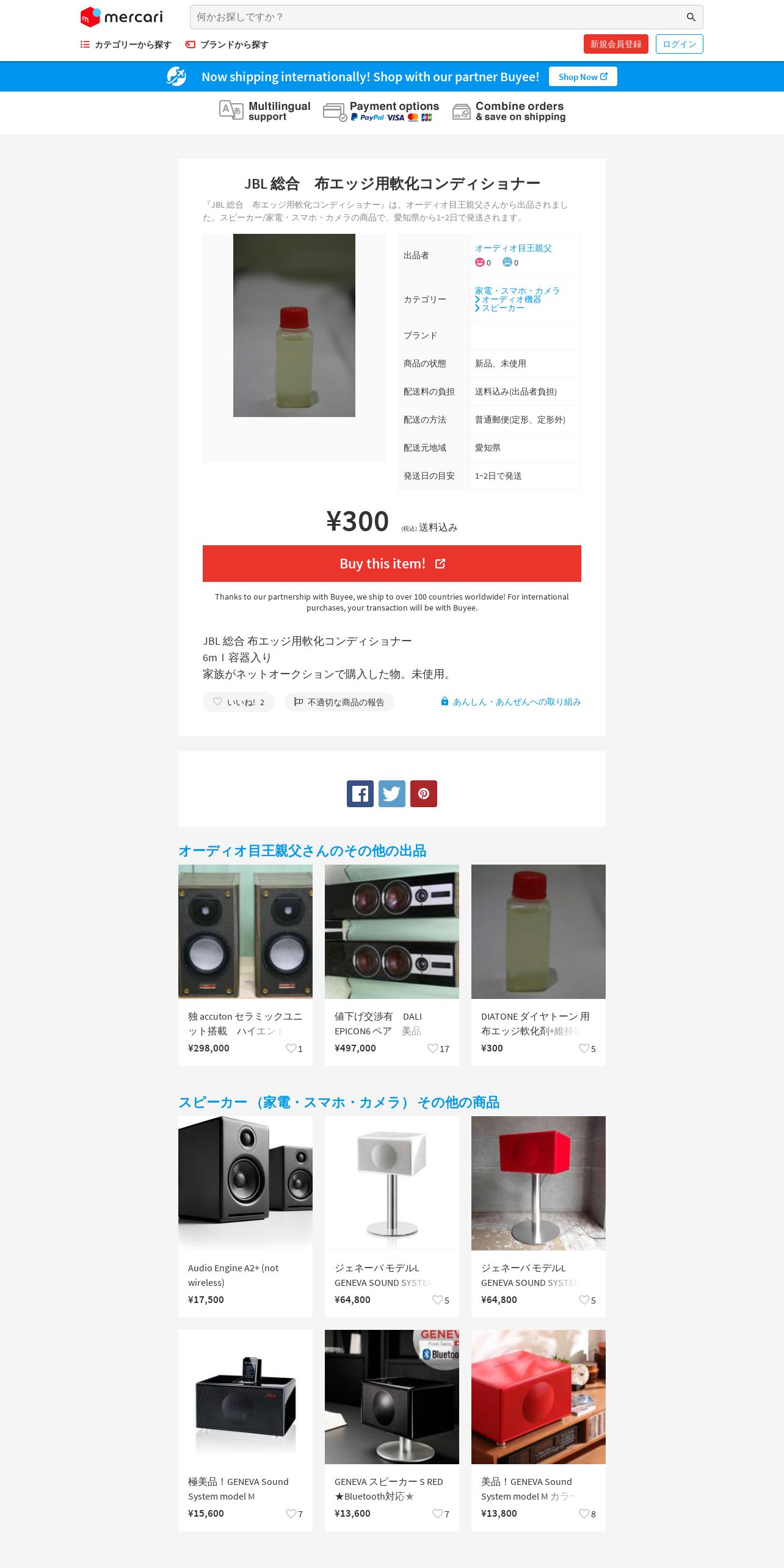Tap the '新規会員登録' button
The image size is (784, 1568).
click(615, 44)
